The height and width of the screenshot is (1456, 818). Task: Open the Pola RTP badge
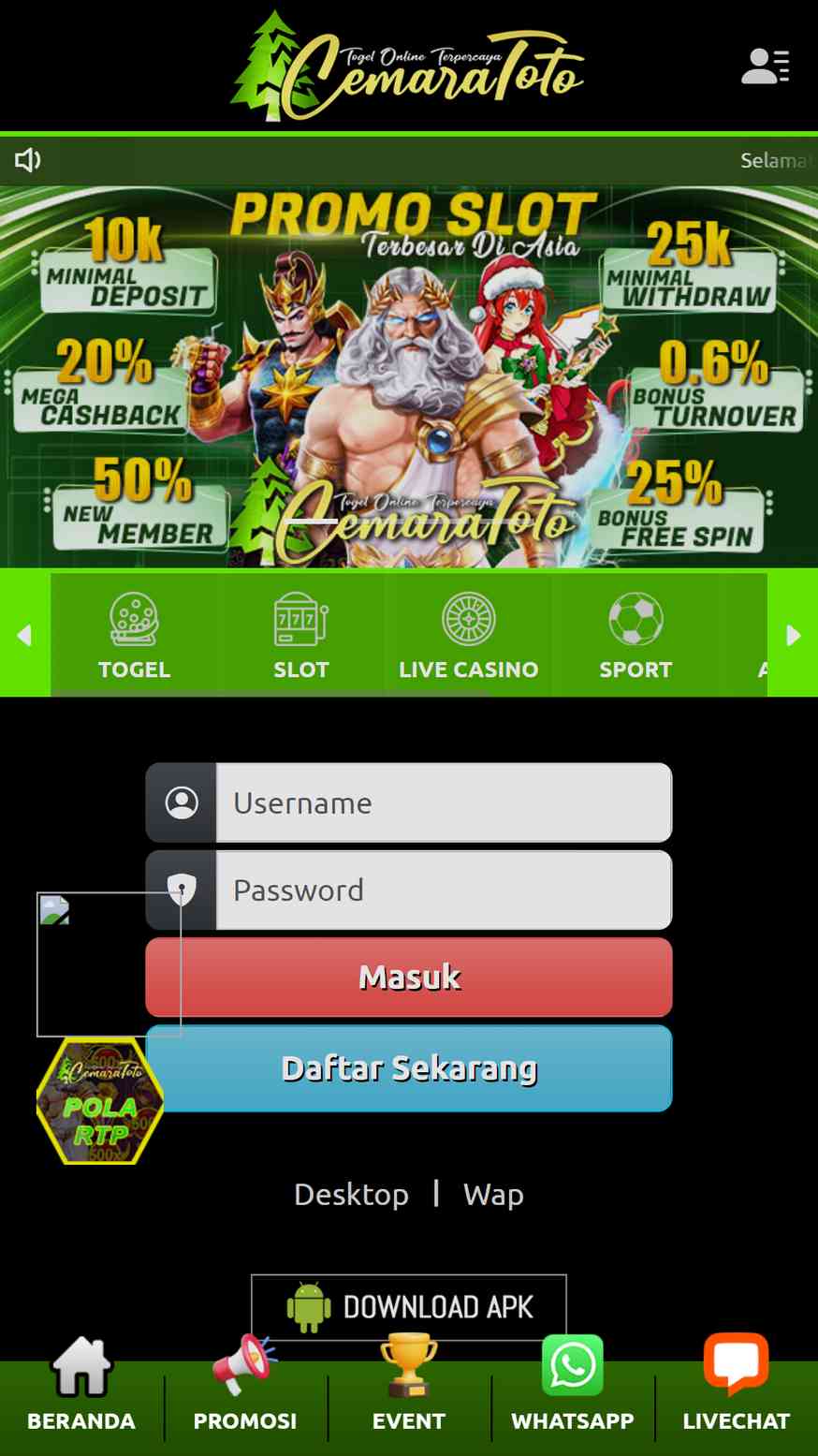point(100,1101)
